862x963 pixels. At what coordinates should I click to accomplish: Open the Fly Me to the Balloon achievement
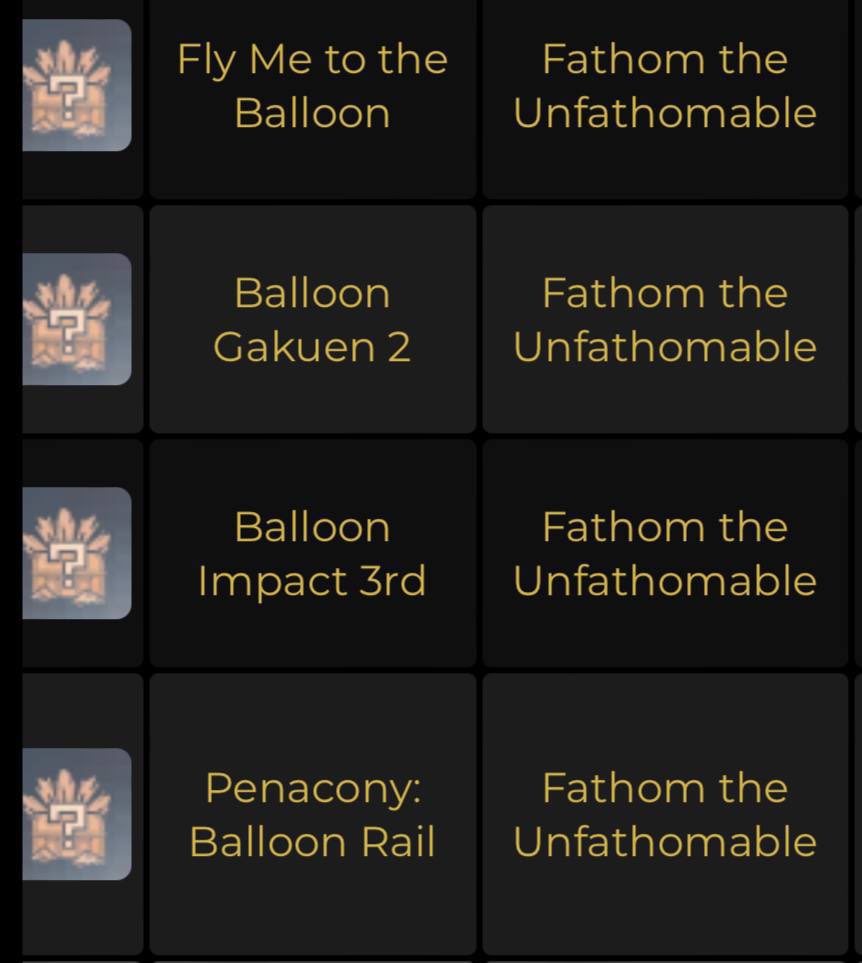click(x=312, y=86)
